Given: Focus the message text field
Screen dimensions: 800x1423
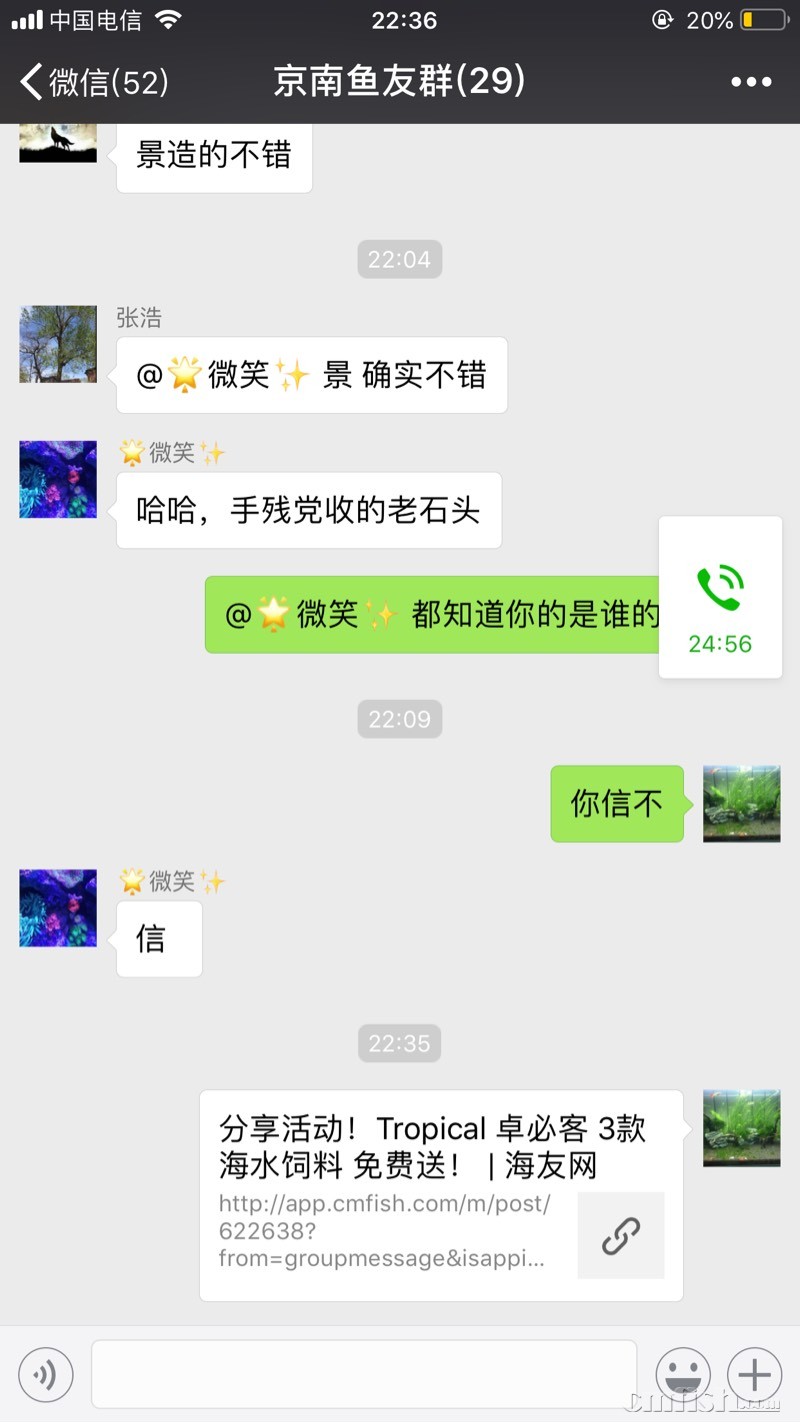Looking at the screenshot, I should (364, 1375).
